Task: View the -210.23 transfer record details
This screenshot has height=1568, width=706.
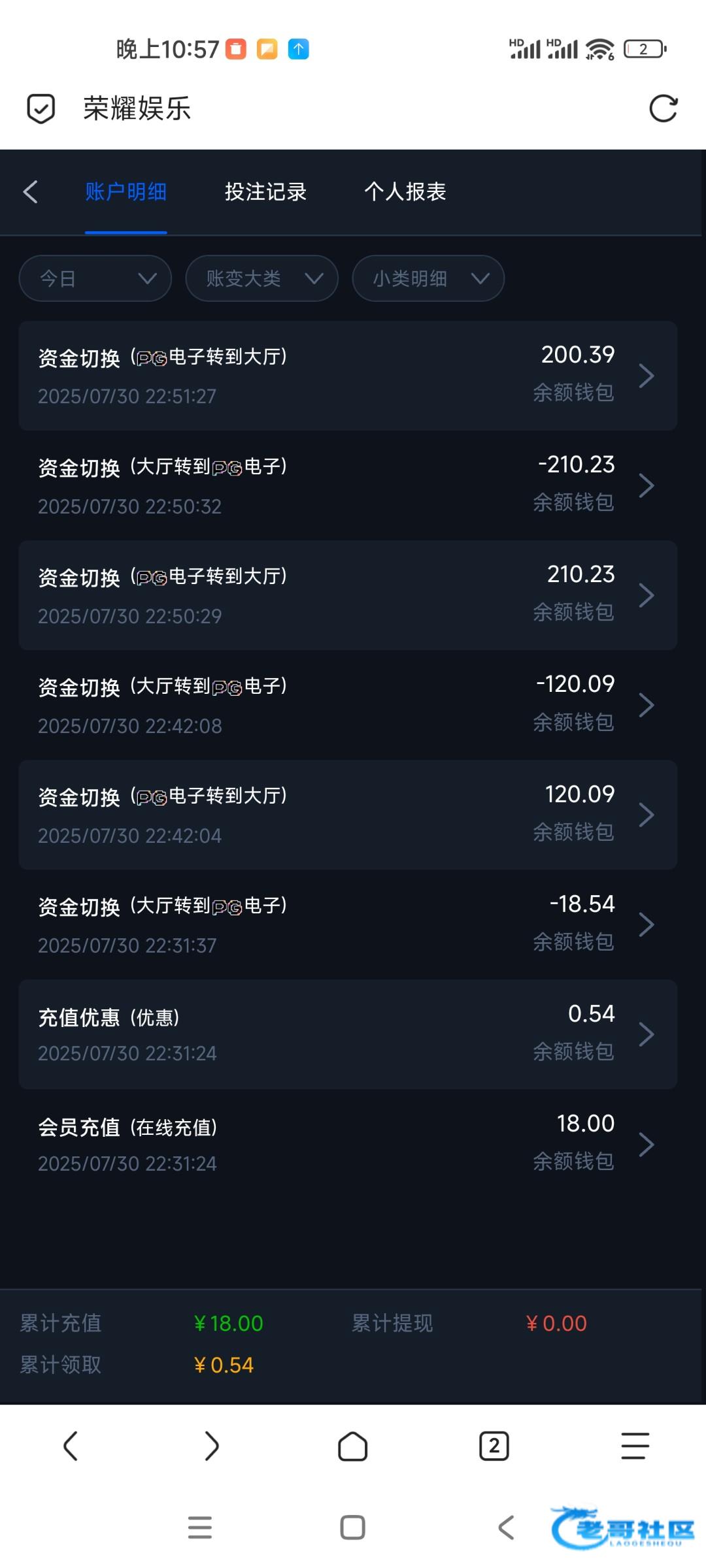Action: [348, 485]
